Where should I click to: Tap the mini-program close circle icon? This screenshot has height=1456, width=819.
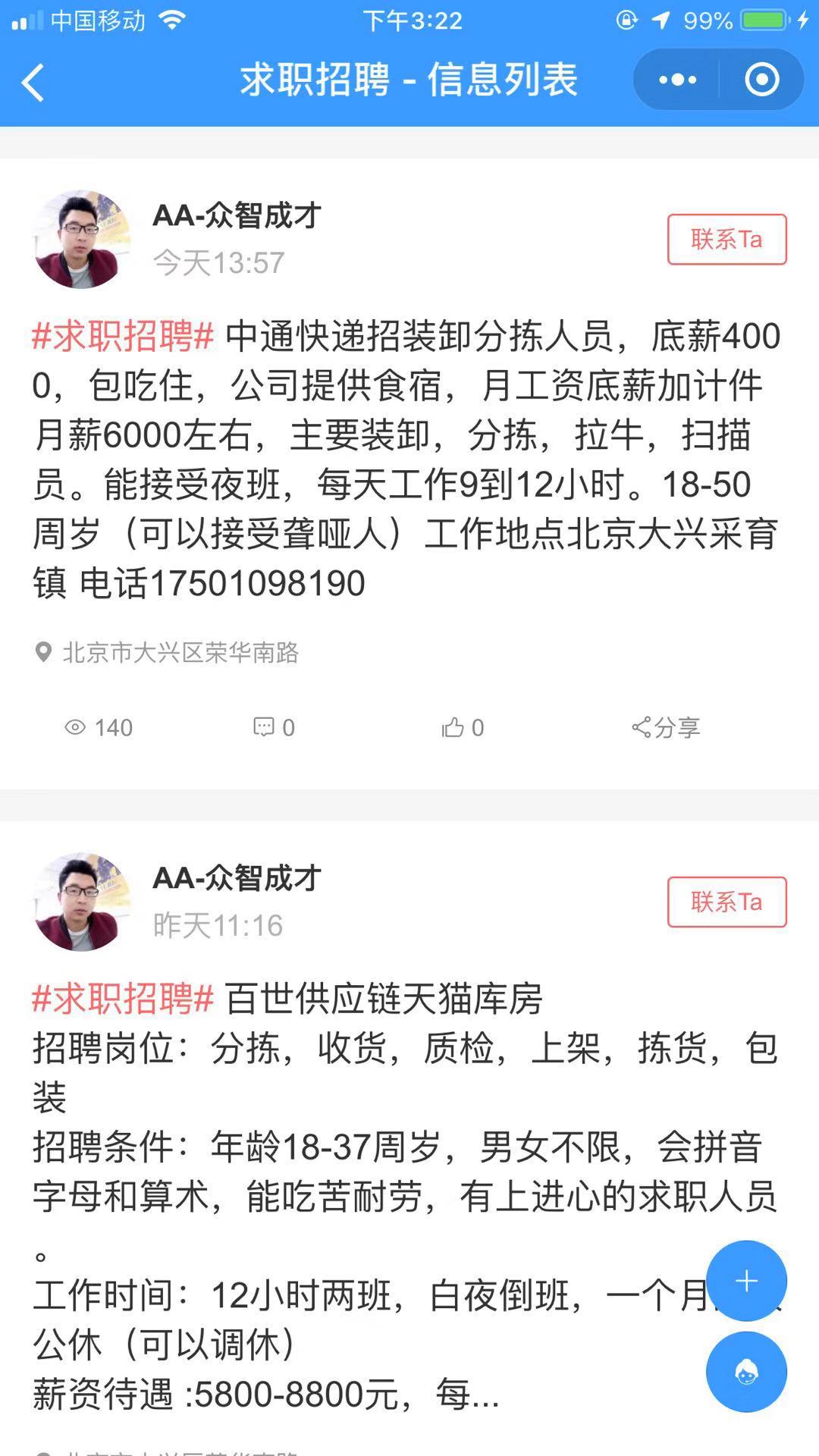pyautogui.click(x=761, y=79)
